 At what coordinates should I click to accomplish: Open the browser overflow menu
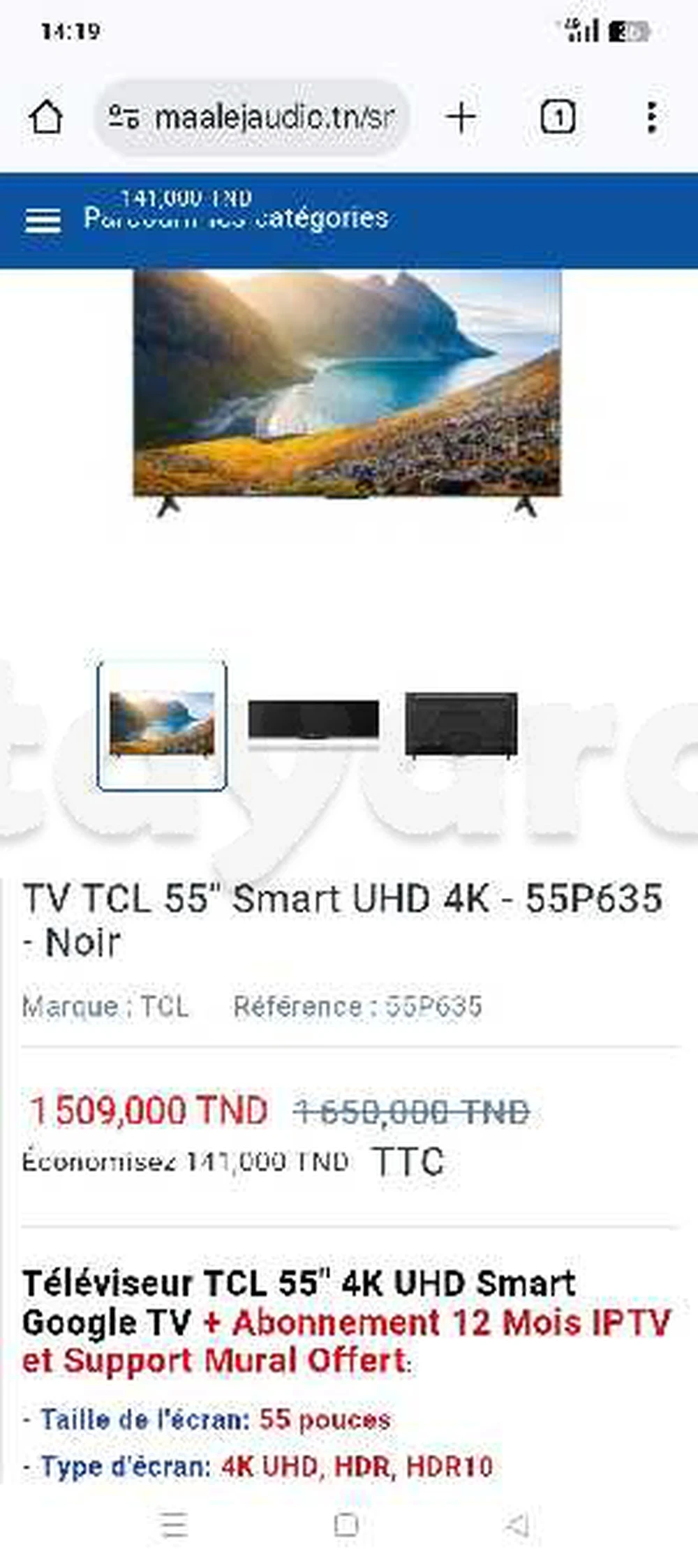pyautogui.click(x=651, y=117)
